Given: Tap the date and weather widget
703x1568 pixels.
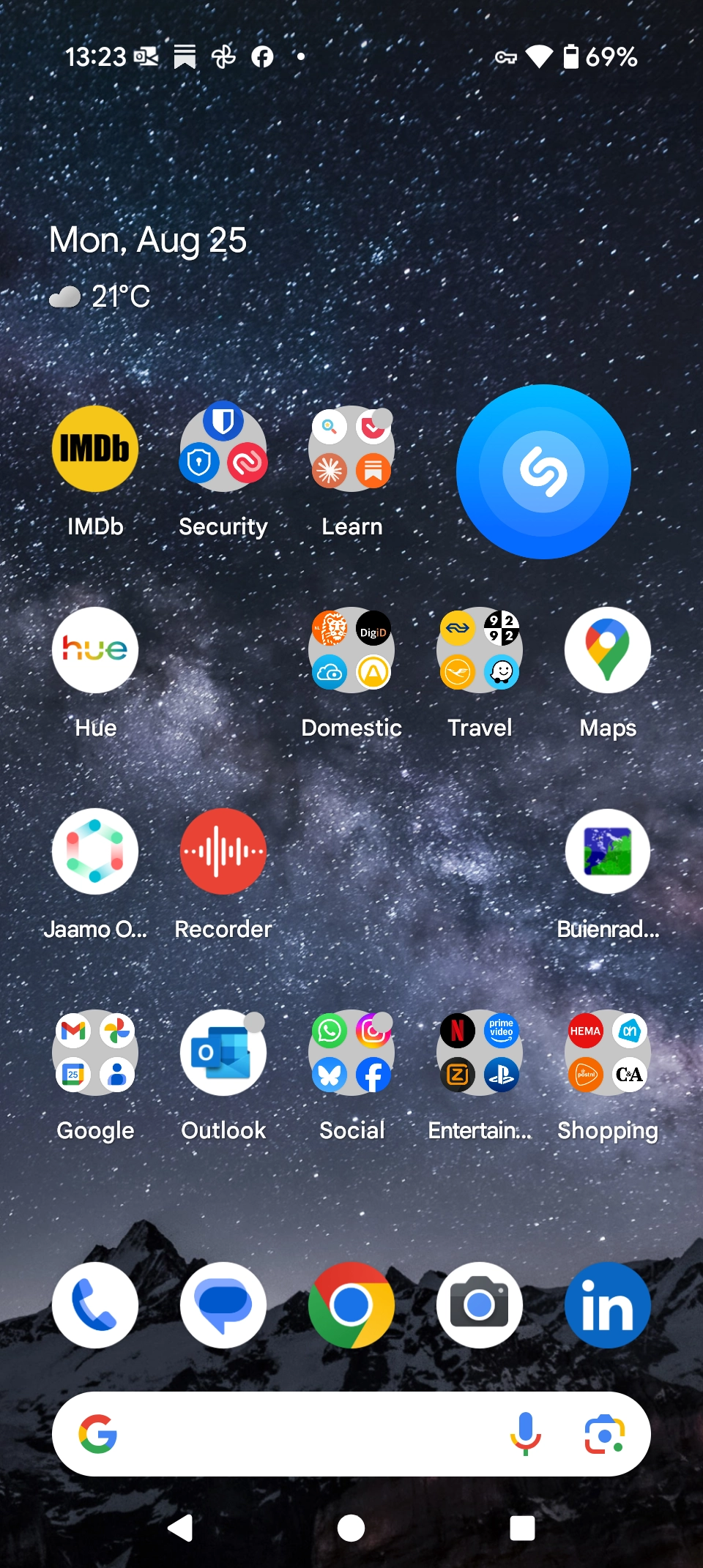Looking at the screenshot, I should [148, 267].
